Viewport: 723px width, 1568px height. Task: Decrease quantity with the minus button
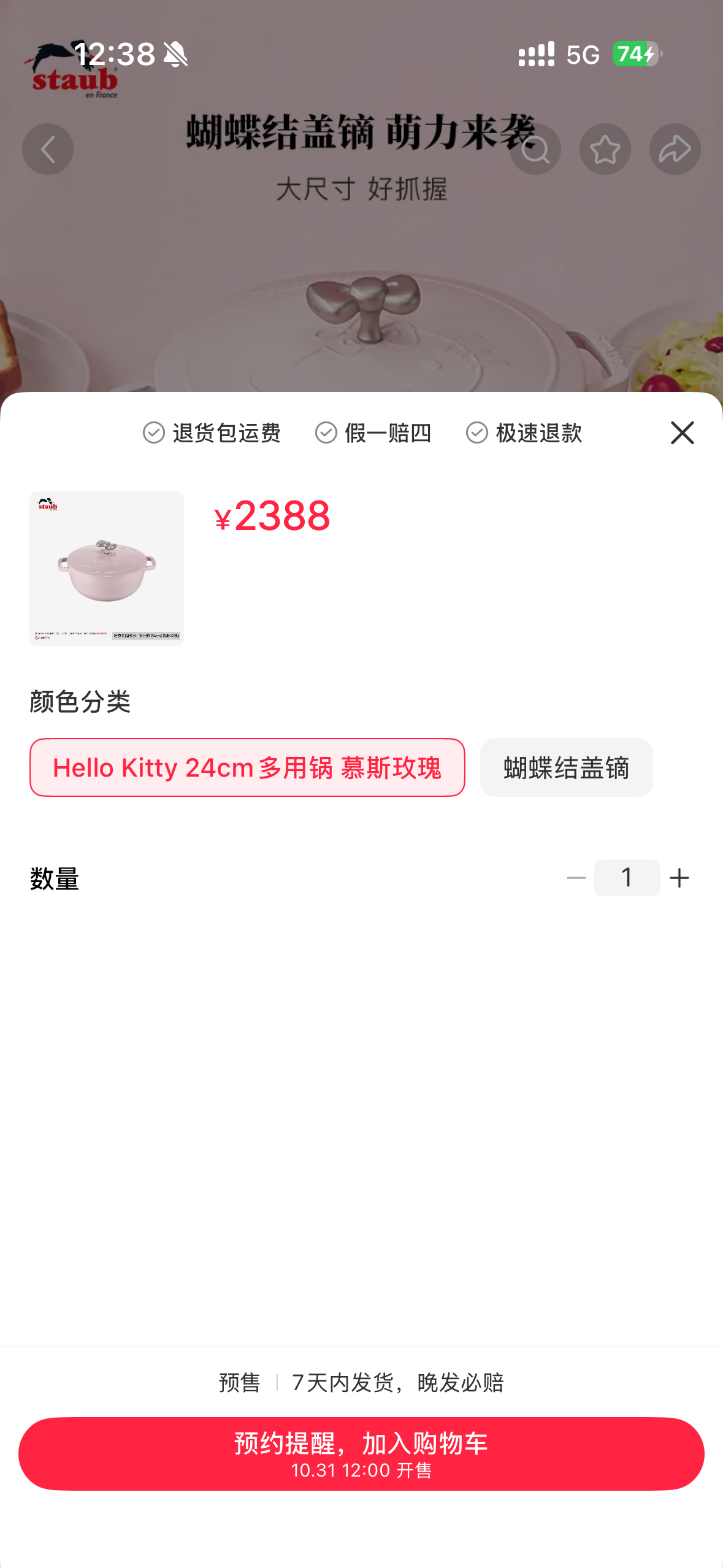[576, 878]
